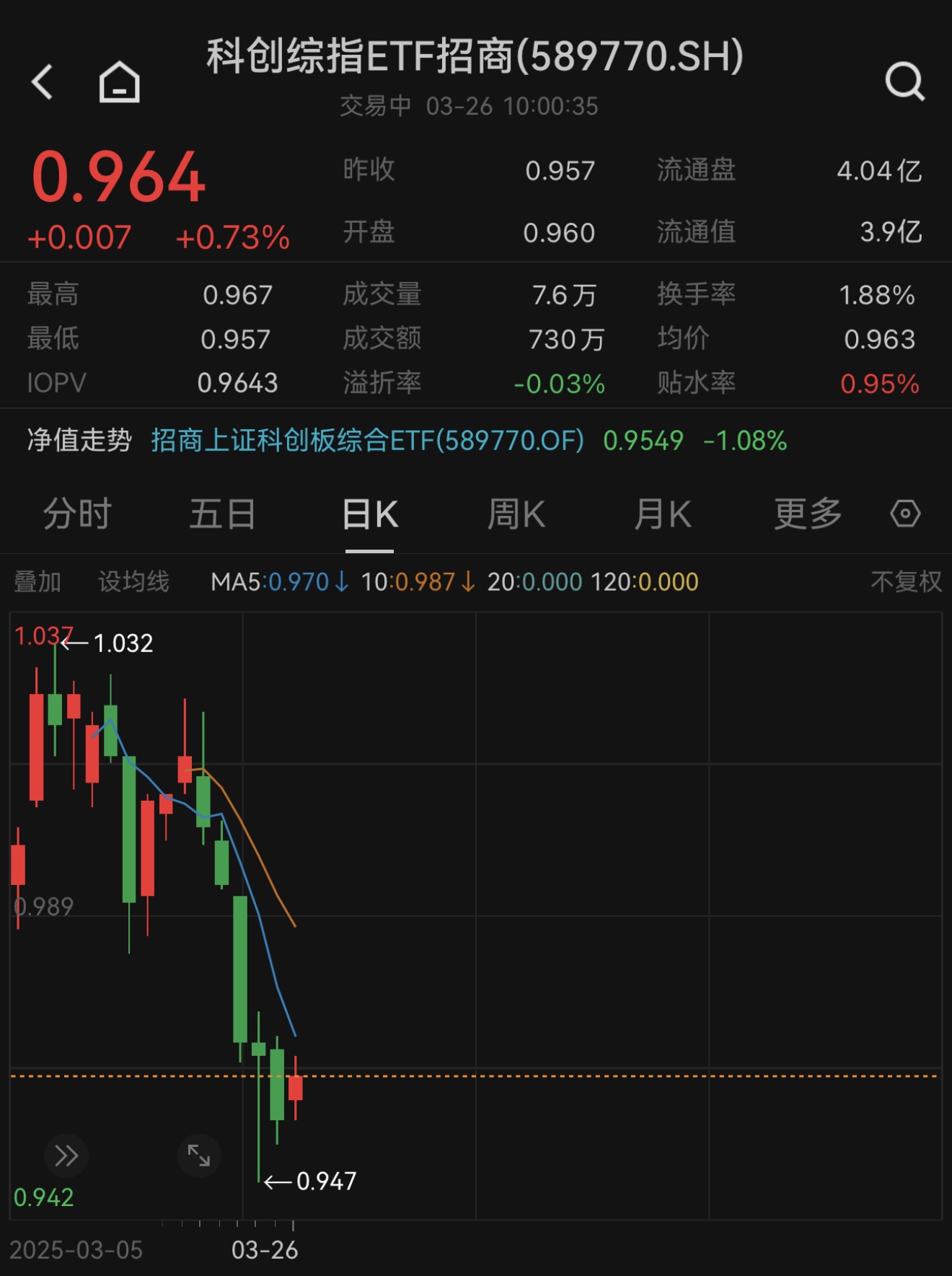The height and width of the screenshot is (1276, 952).
Task: Select the 五日 five-day view
Action: pyautogui.click(x=224, y=514)
